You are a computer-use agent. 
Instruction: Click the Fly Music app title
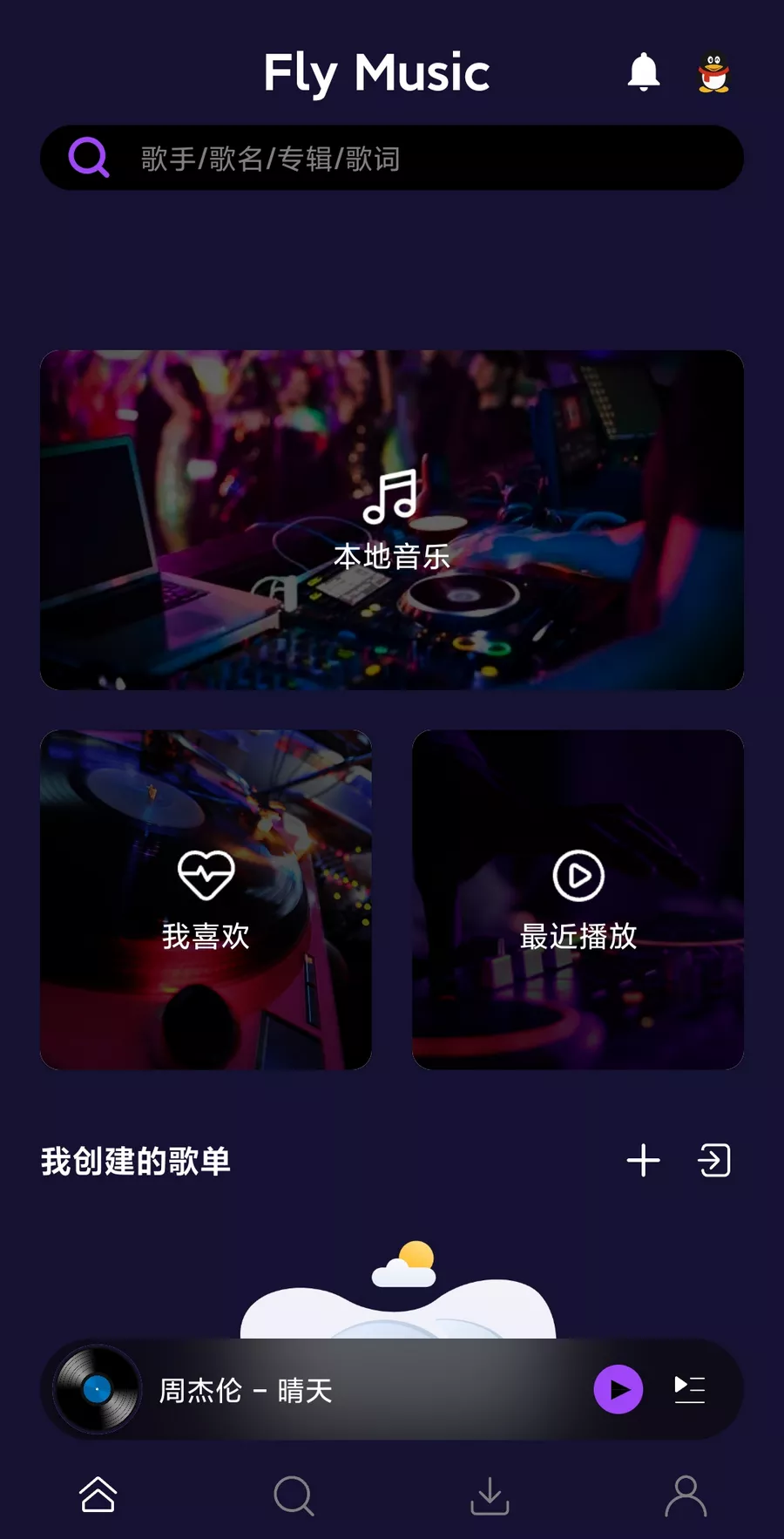click(376, 72)
